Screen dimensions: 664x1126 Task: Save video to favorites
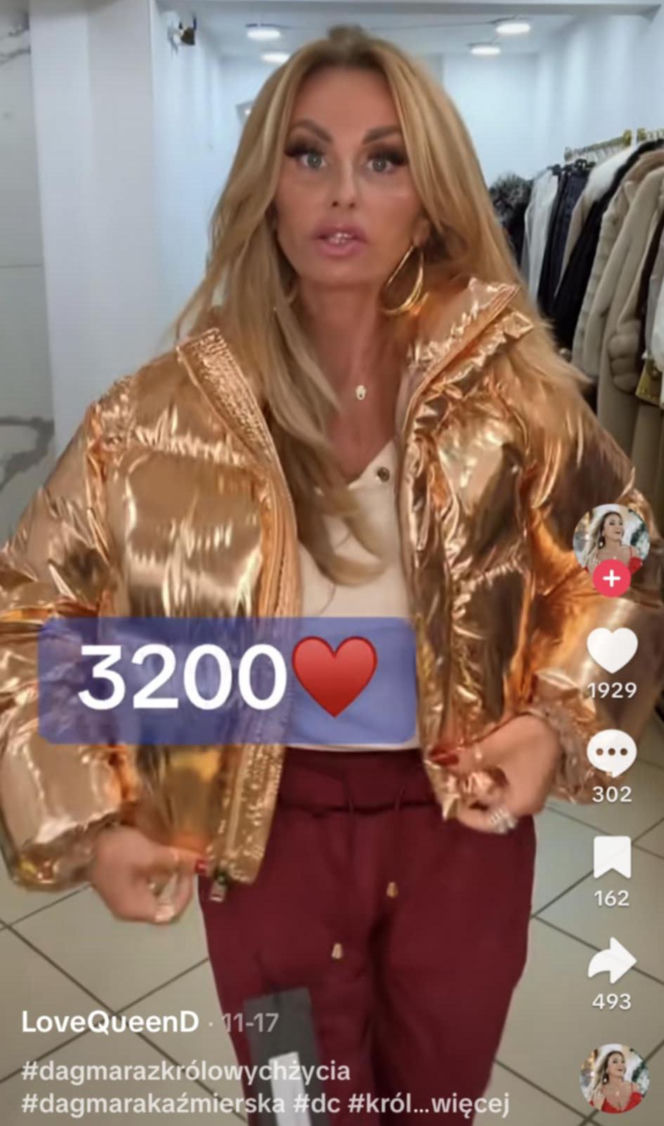click(611, 858)
